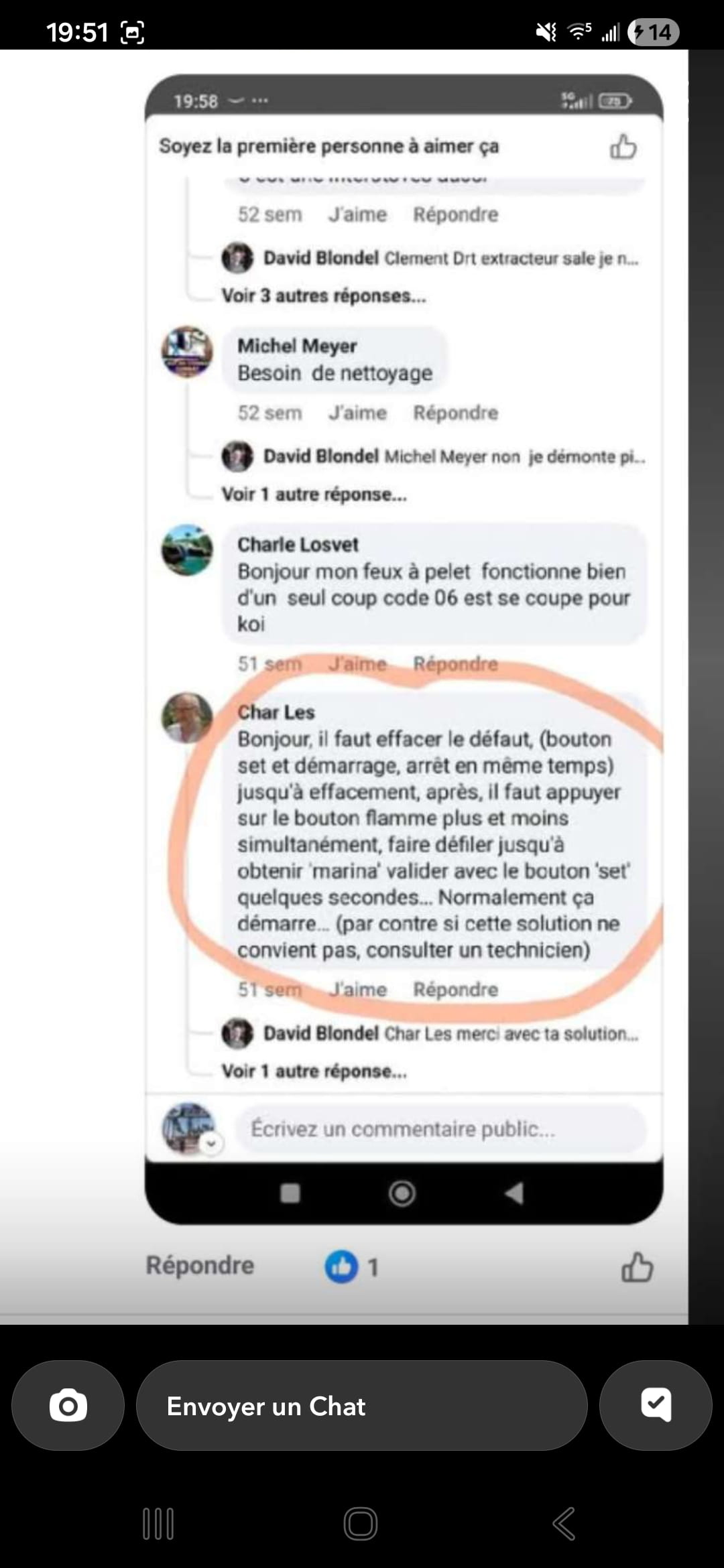Go back with the system back button
The image size is (724, 1568).
[564, 1524]
